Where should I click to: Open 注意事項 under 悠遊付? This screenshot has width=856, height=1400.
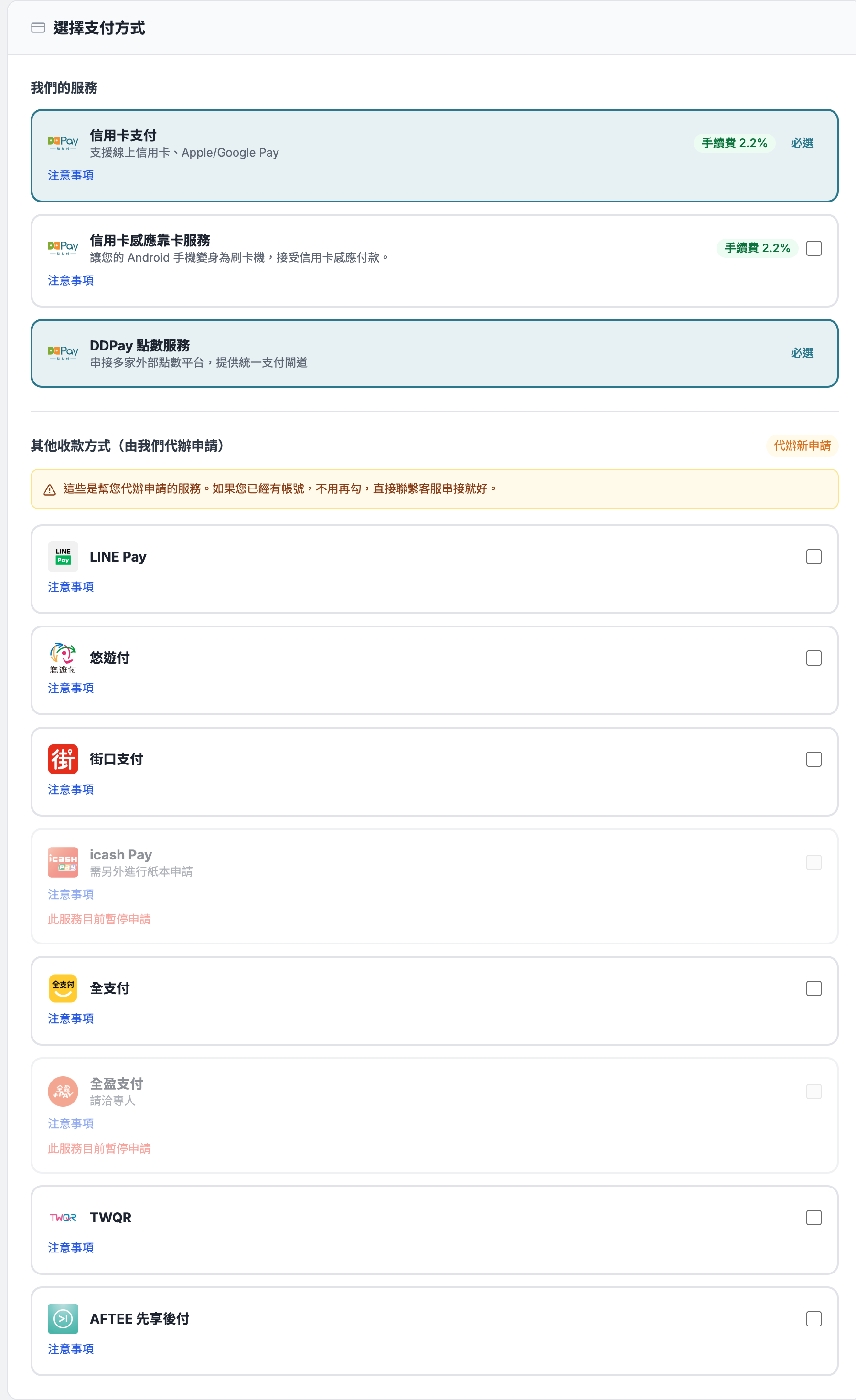[x=71, y=688]
